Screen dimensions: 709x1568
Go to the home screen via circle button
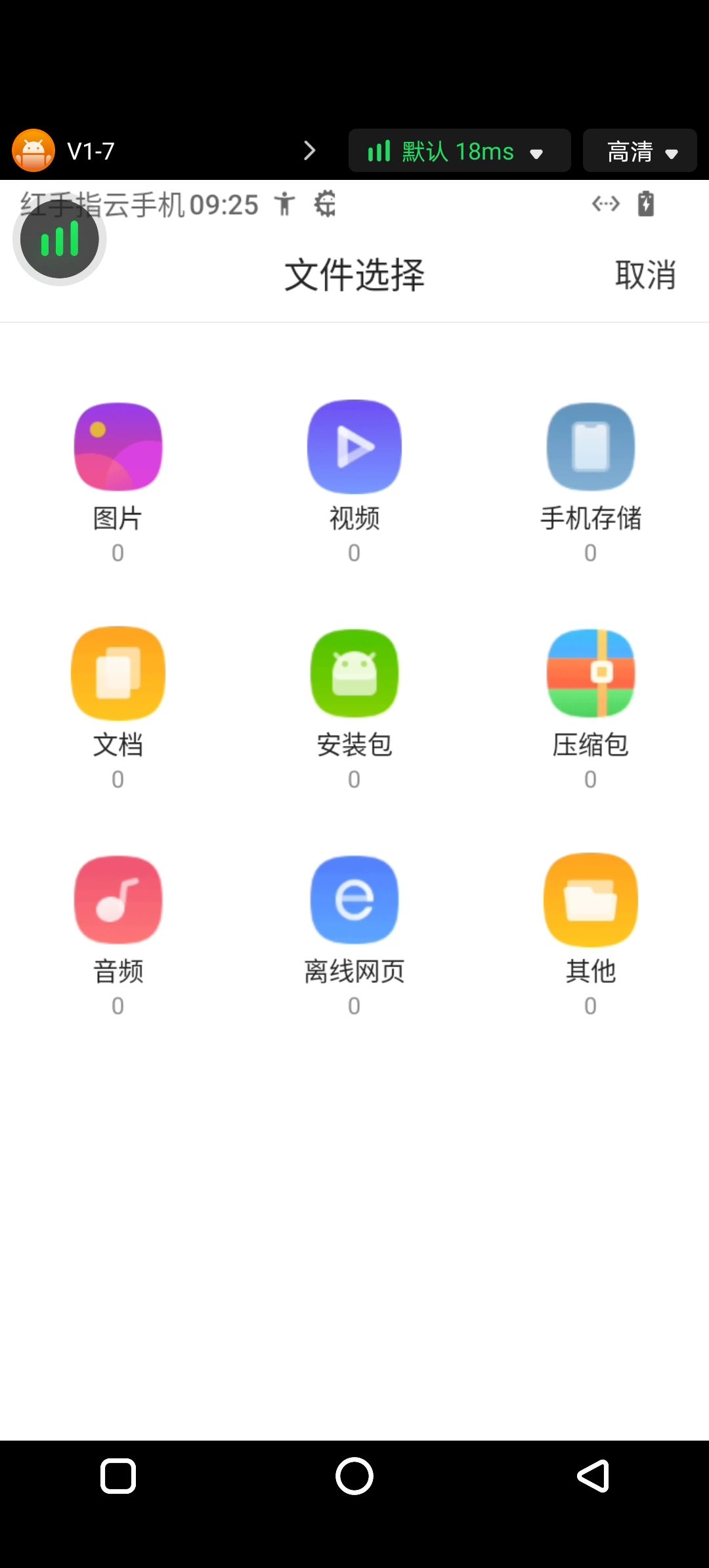coord(354,1477)
